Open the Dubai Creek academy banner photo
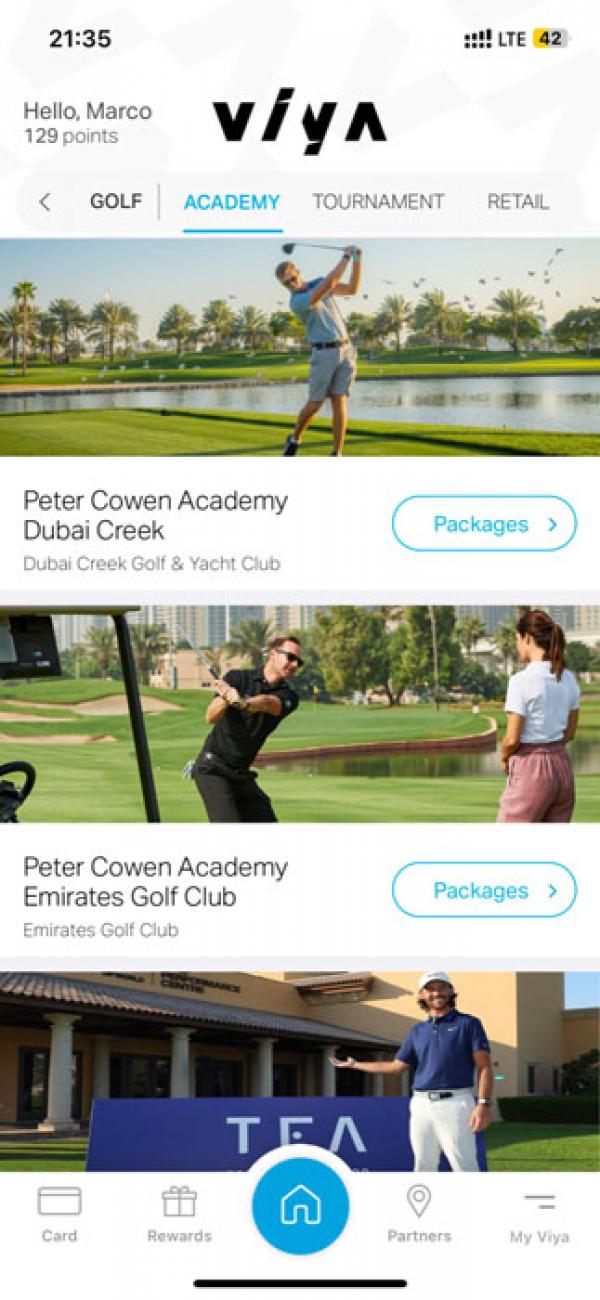 [300, 347]
